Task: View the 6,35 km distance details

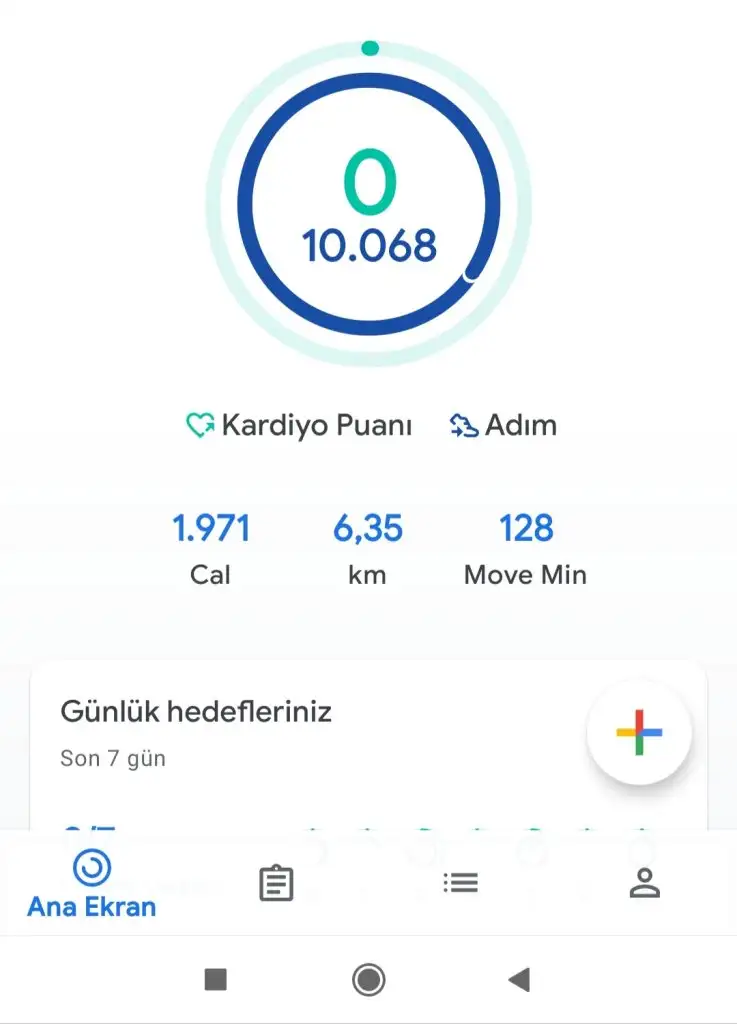Action: [368, 548]
